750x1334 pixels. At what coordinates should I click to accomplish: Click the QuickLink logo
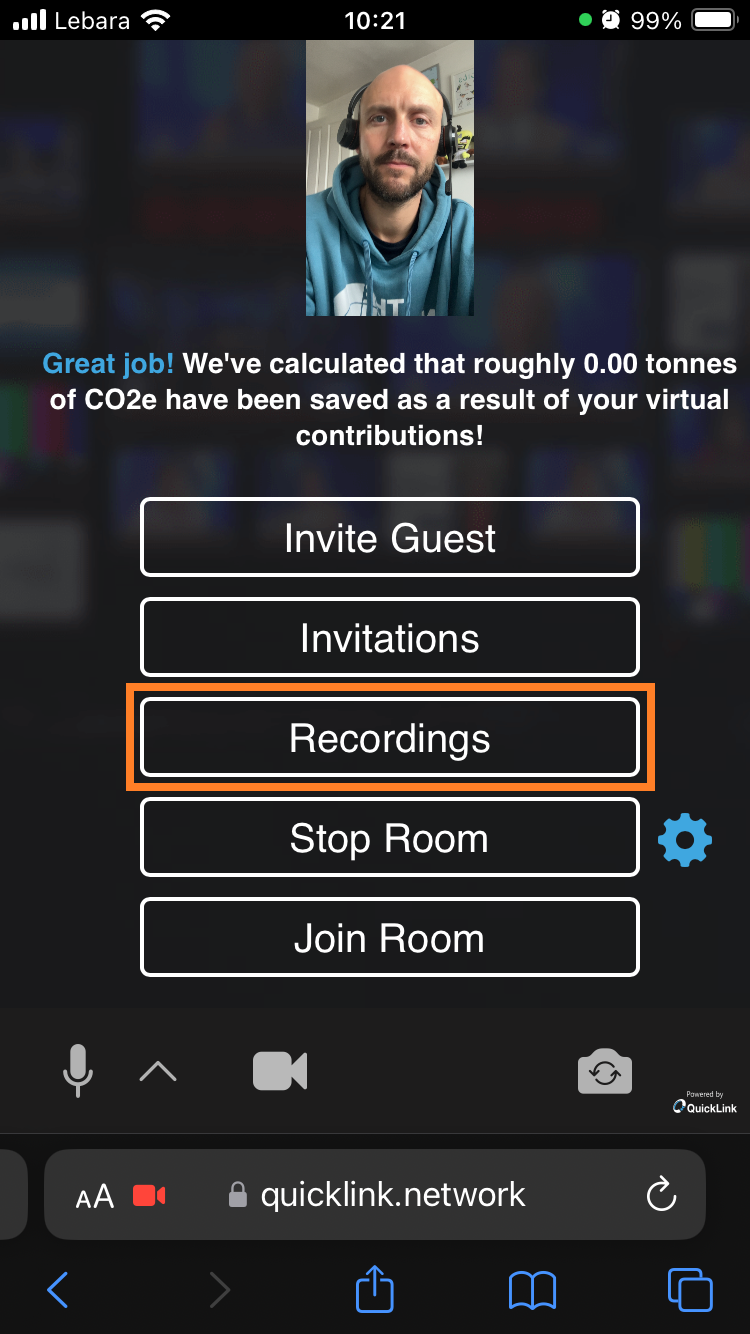705,1103
